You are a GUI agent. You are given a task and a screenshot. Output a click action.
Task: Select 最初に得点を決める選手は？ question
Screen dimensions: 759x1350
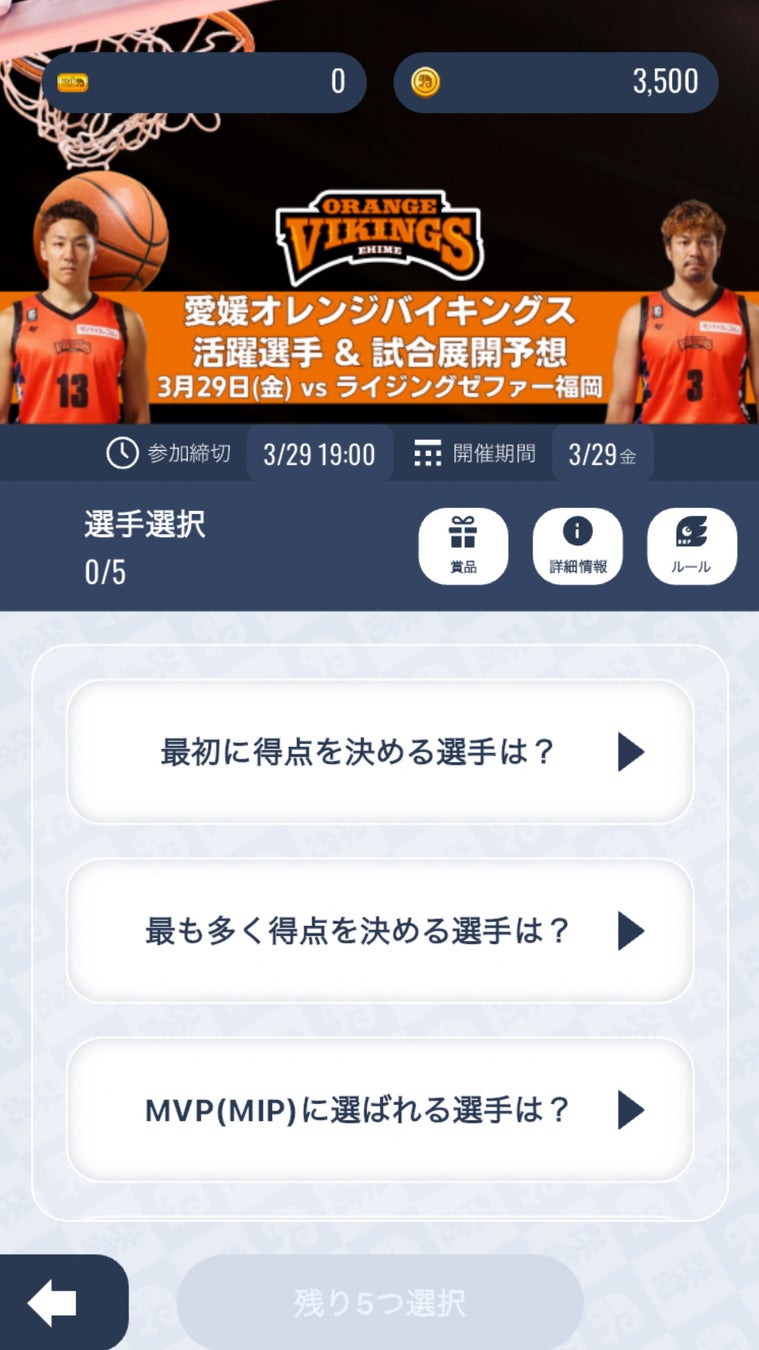coord(380,752)
